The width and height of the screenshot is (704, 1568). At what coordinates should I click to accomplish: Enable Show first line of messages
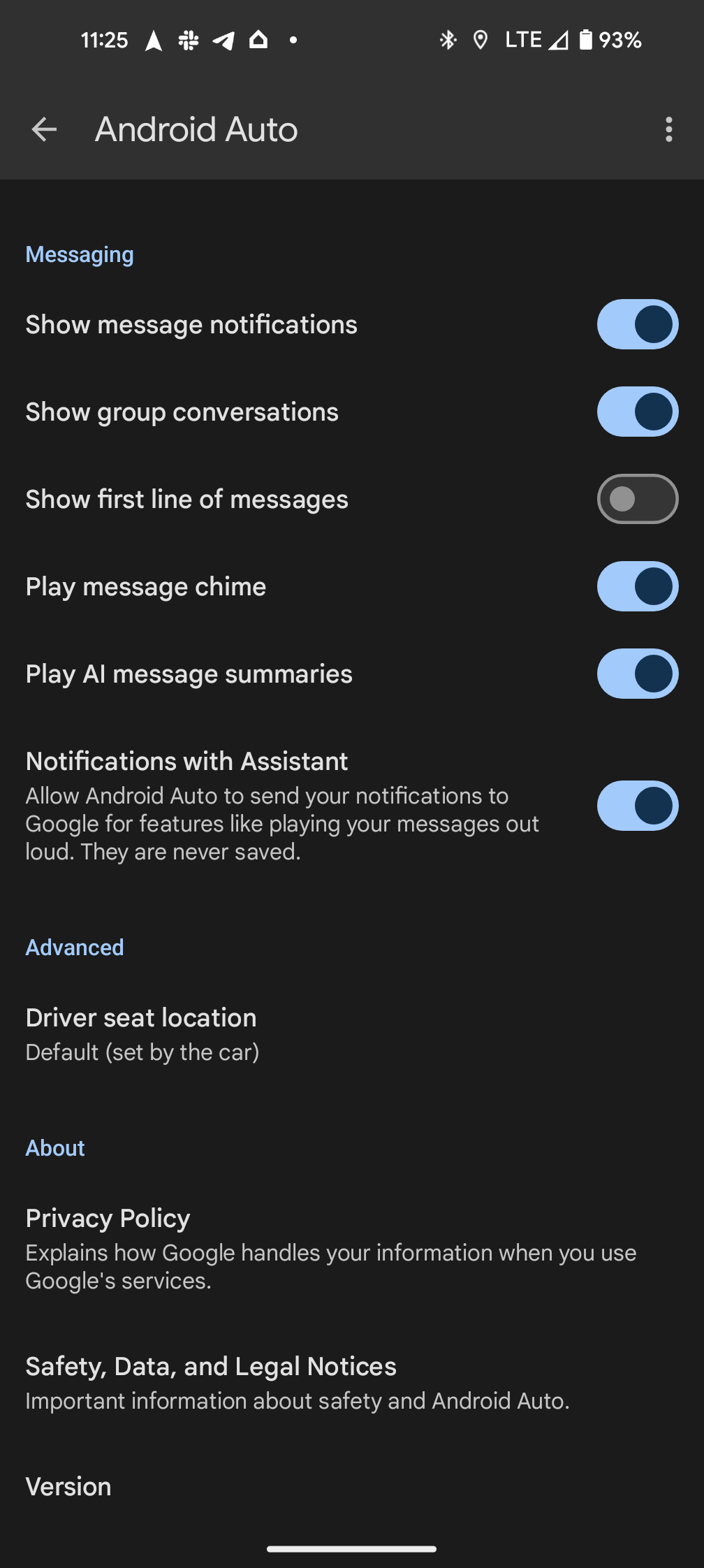[x=636, y=498]
